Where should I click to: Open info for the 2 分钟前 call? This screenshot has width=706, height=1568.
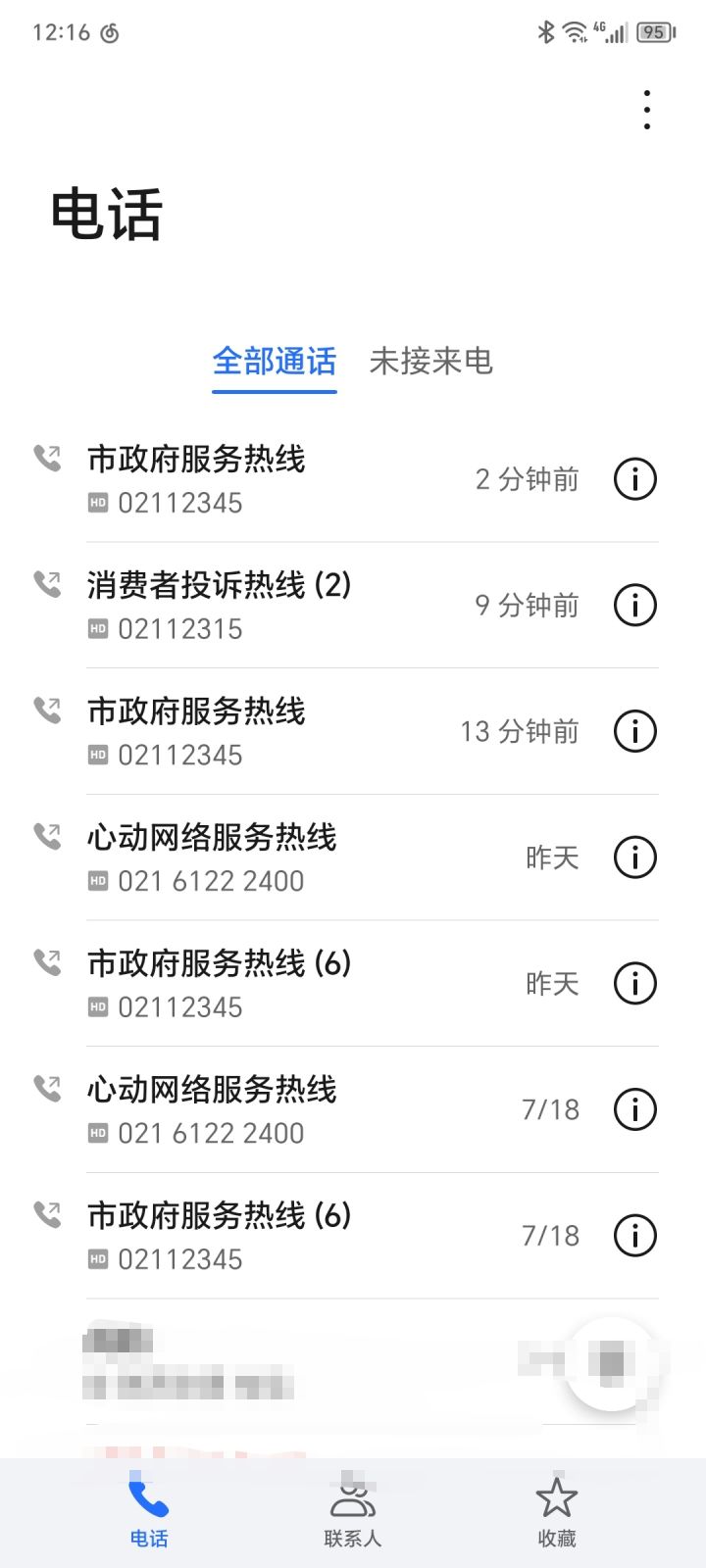coord(634,479)
